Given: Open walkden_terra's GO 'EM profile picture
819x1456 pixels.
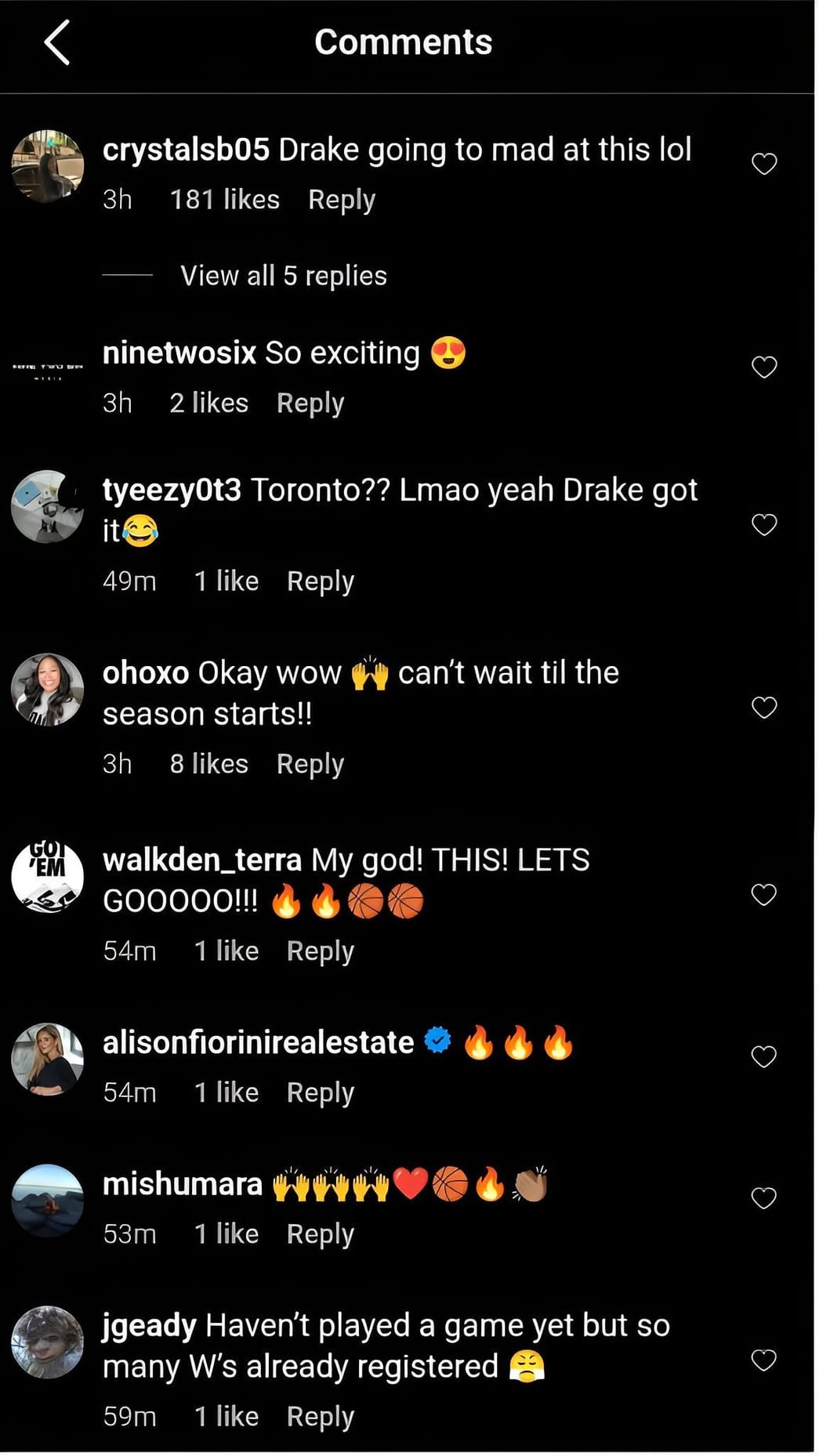Looking at the screenshot, I should 48,878.
